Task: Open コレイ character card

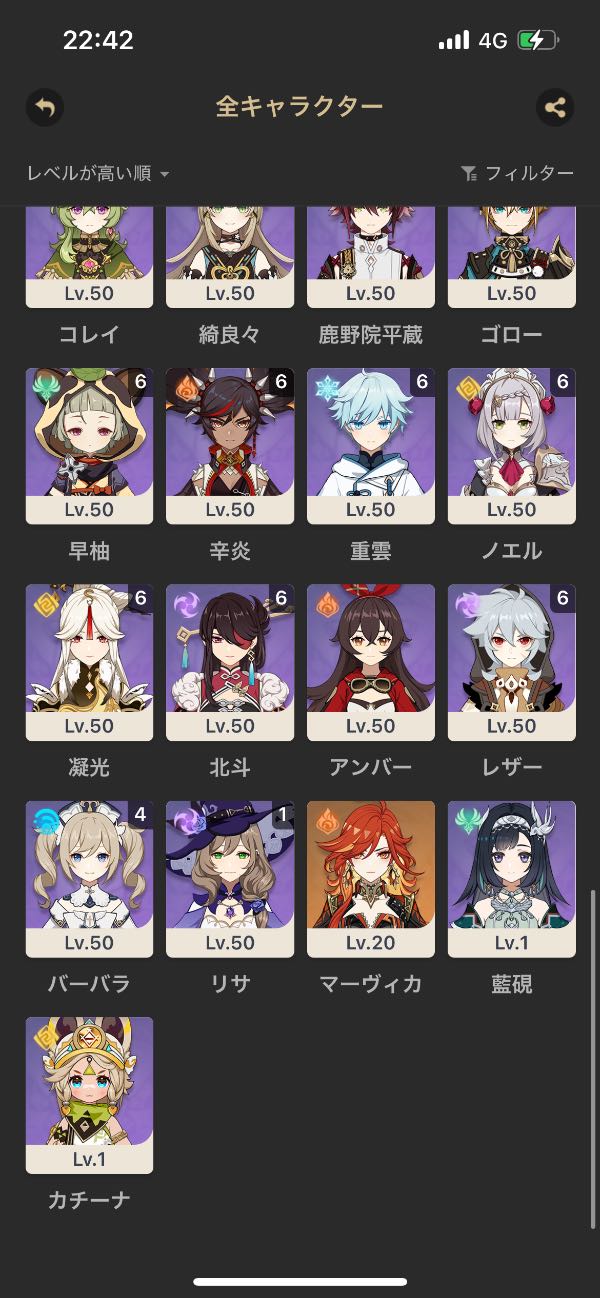Action: (x=89, y=258)
